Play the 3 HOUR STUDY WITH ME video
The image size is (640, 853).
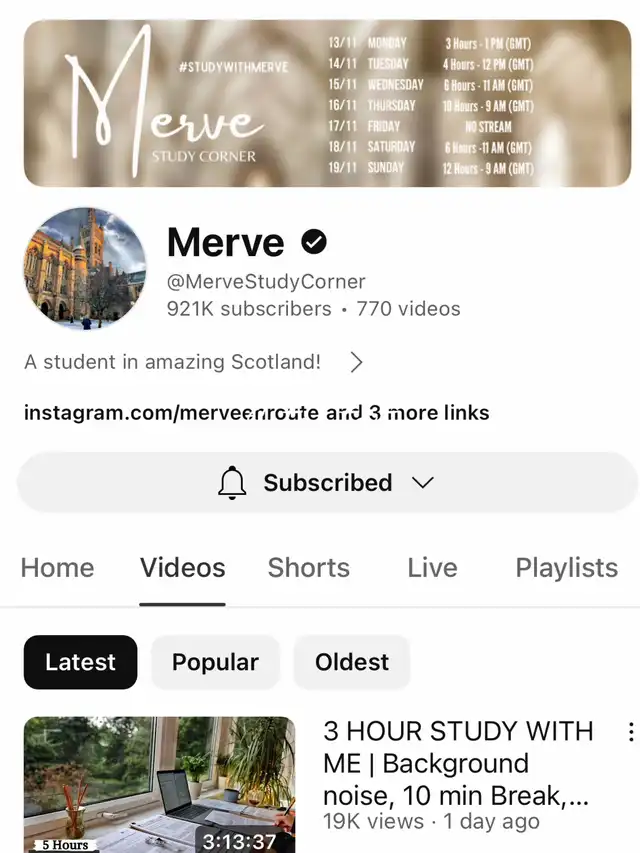coord(159,784)
